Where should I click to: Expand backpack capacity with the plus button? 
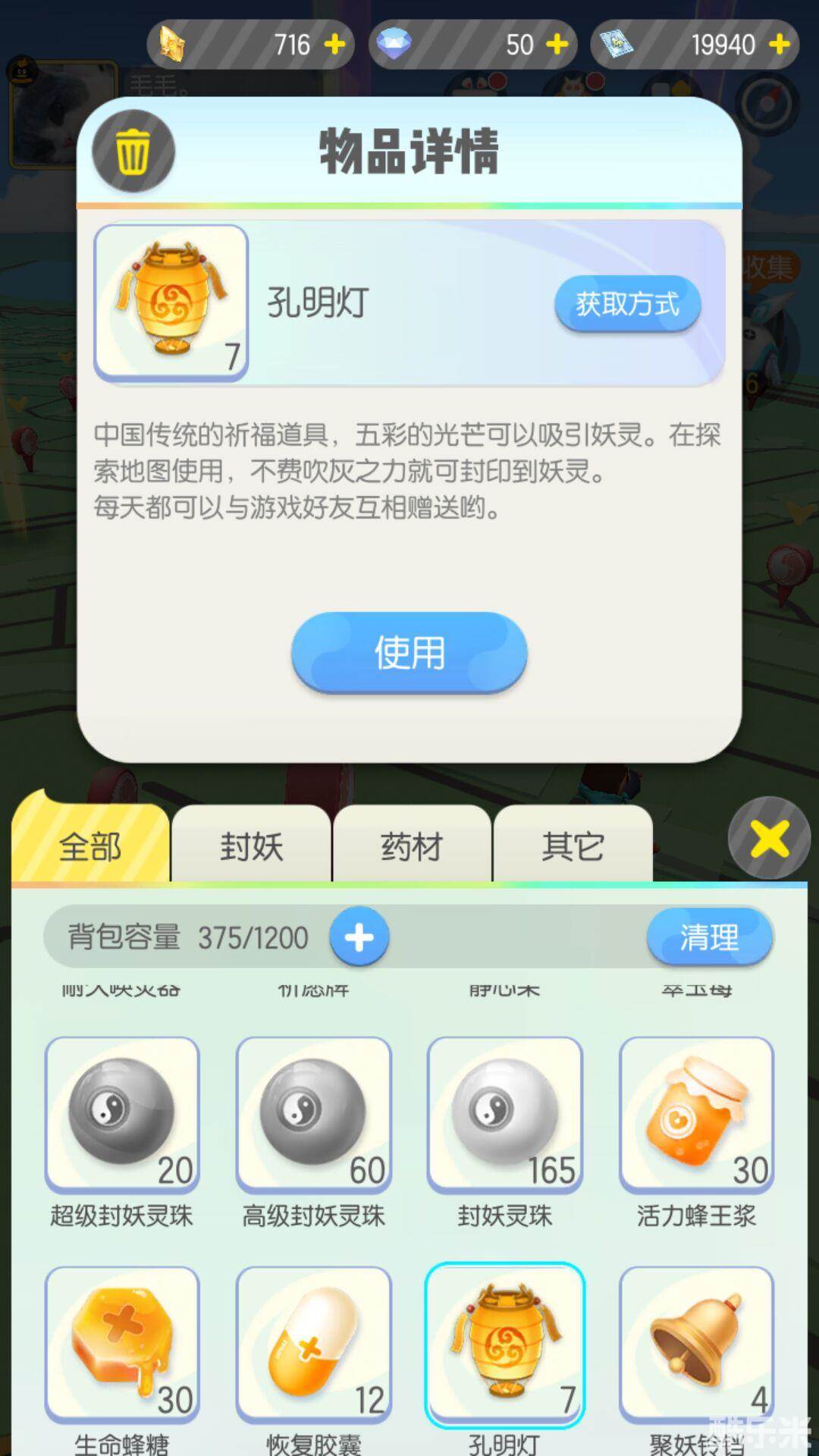coord(359,937)
